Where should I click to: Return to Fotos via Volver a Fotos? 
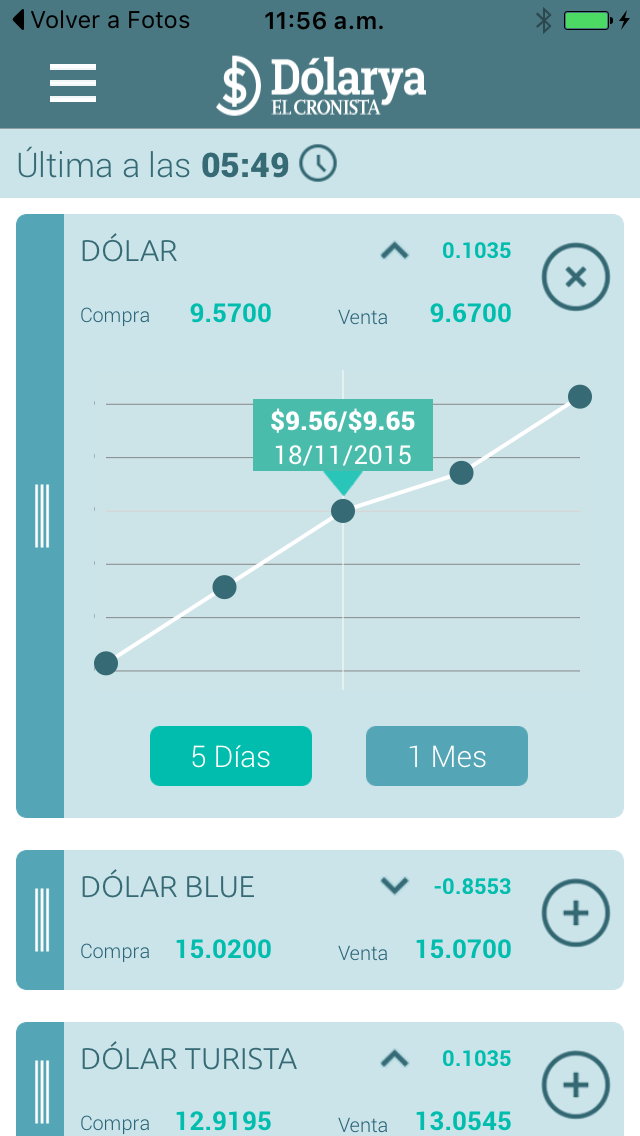click(x=101, y=20)
